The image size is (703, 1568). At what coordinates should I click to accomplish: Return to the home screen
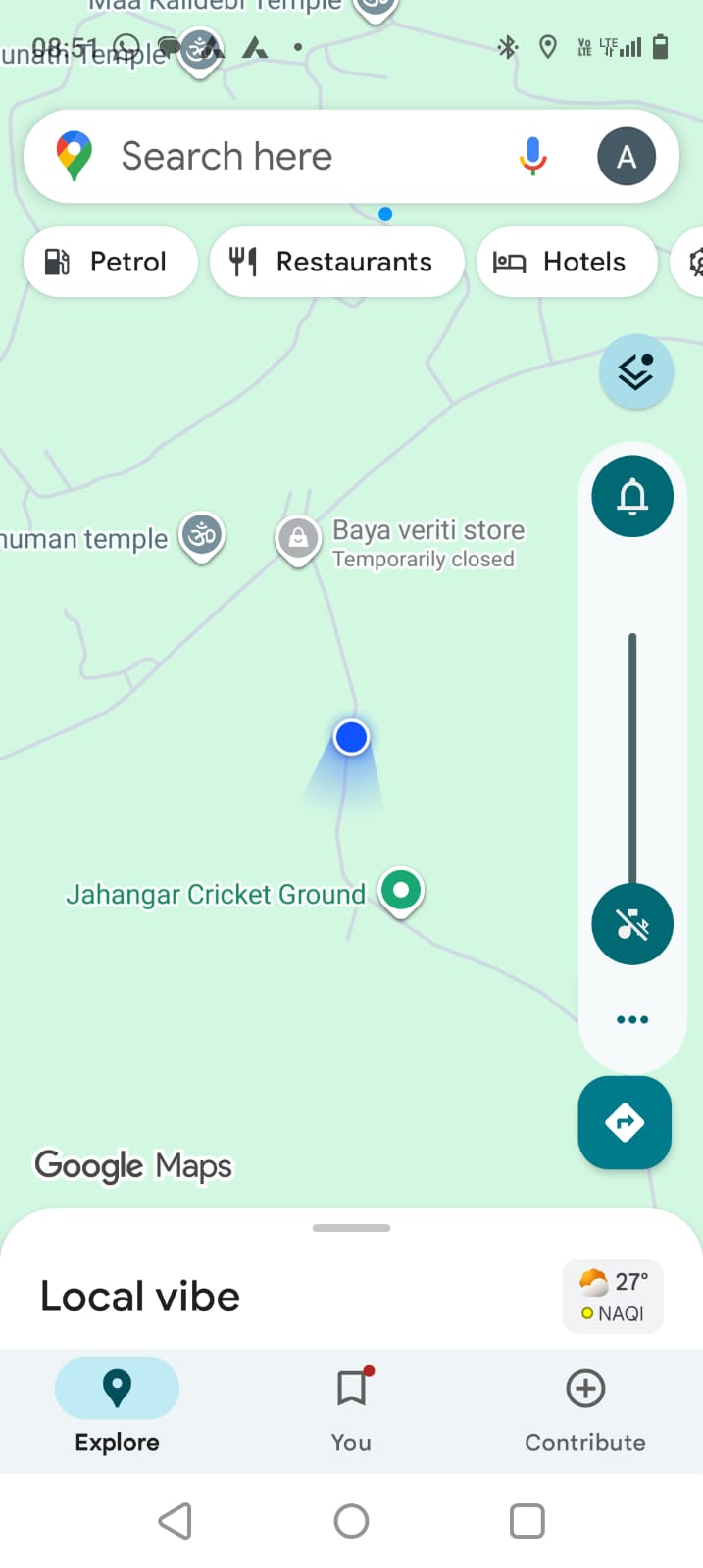(351, 1521)
